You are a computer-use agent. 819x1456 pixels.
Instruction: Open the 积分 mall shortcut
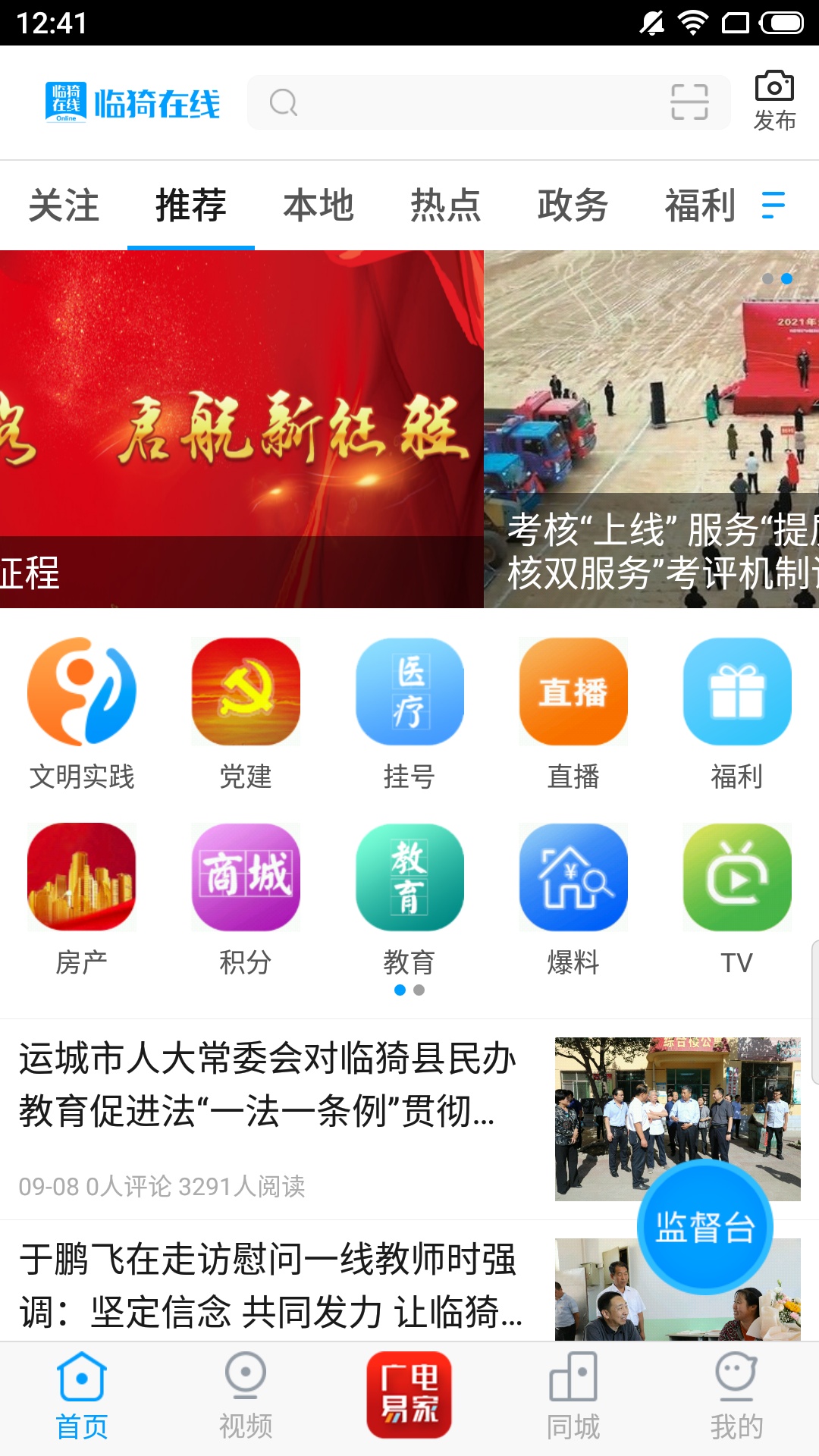[x=246, y=899]
